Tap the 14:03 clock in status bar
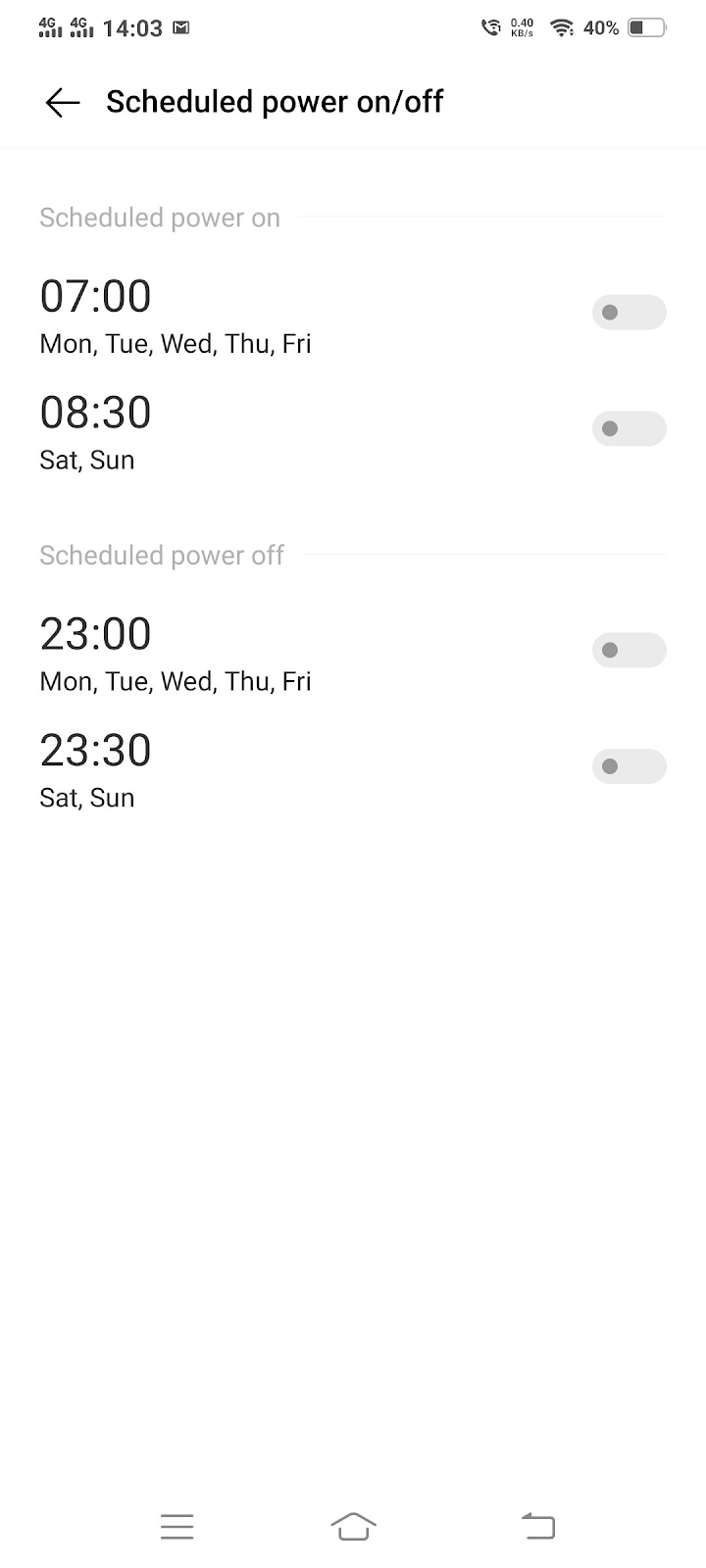The height and width of the screenshot is (1568, 706). click(132, 27)
